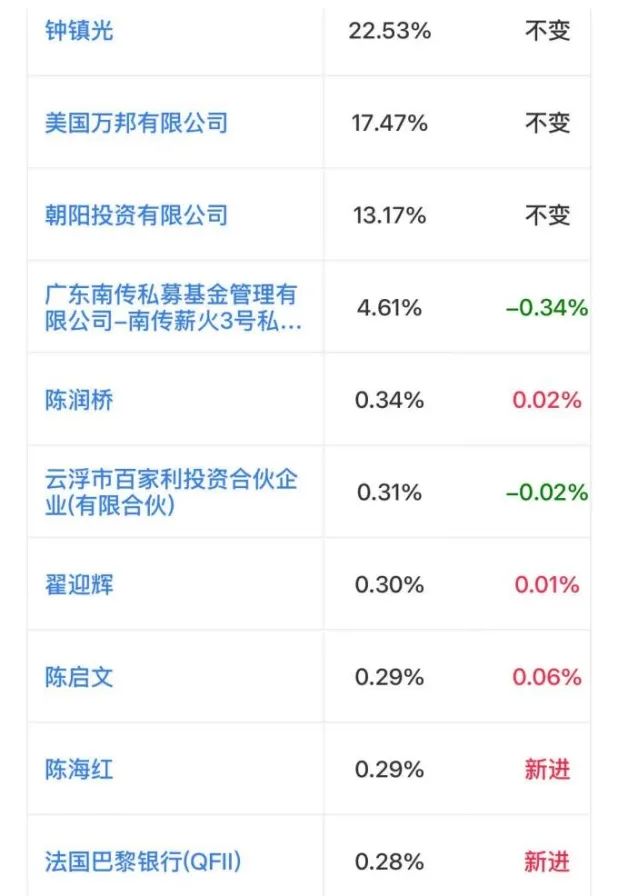Open 美国万邦有限公司 shareholder page

[x=136, y=123]
